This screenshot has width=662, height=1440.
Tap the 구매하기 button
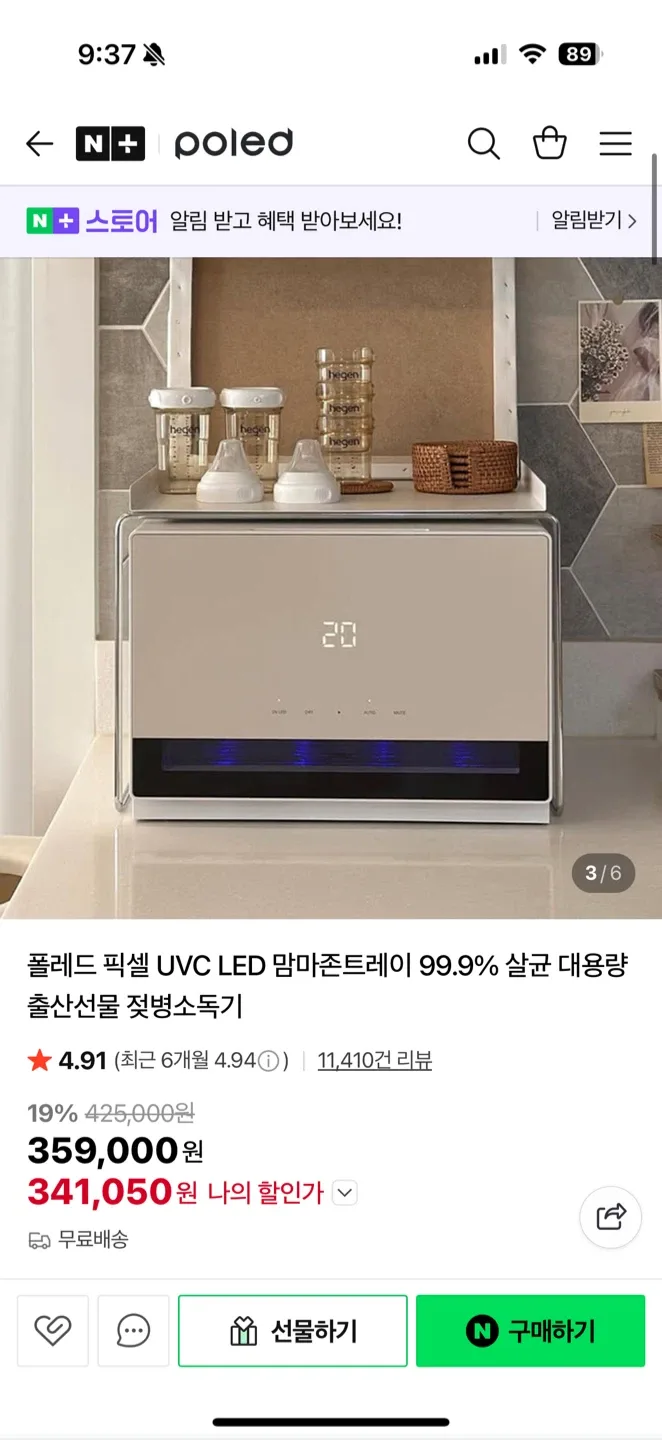click(x=531, y=1331)
